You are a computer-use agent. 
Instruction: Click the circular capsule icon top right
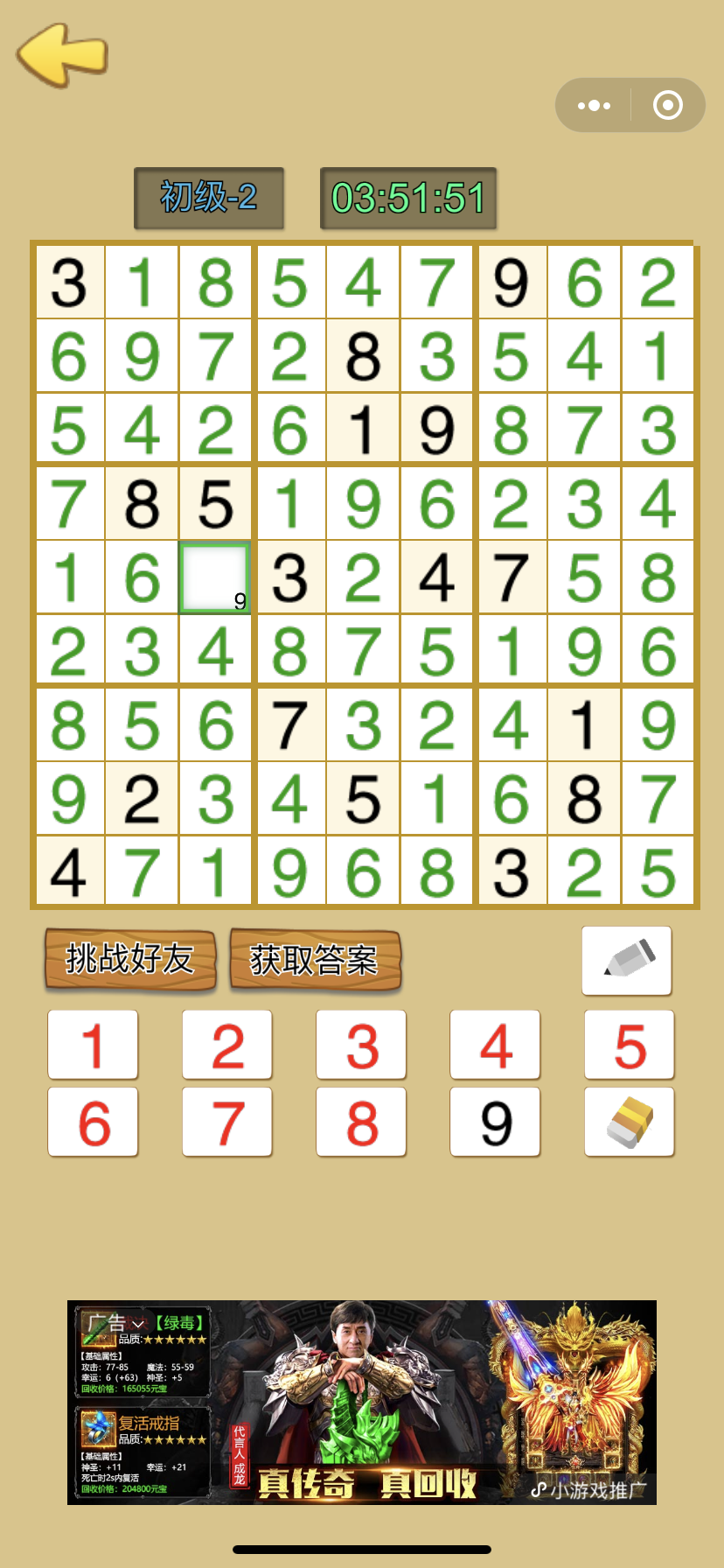[667, 104]
